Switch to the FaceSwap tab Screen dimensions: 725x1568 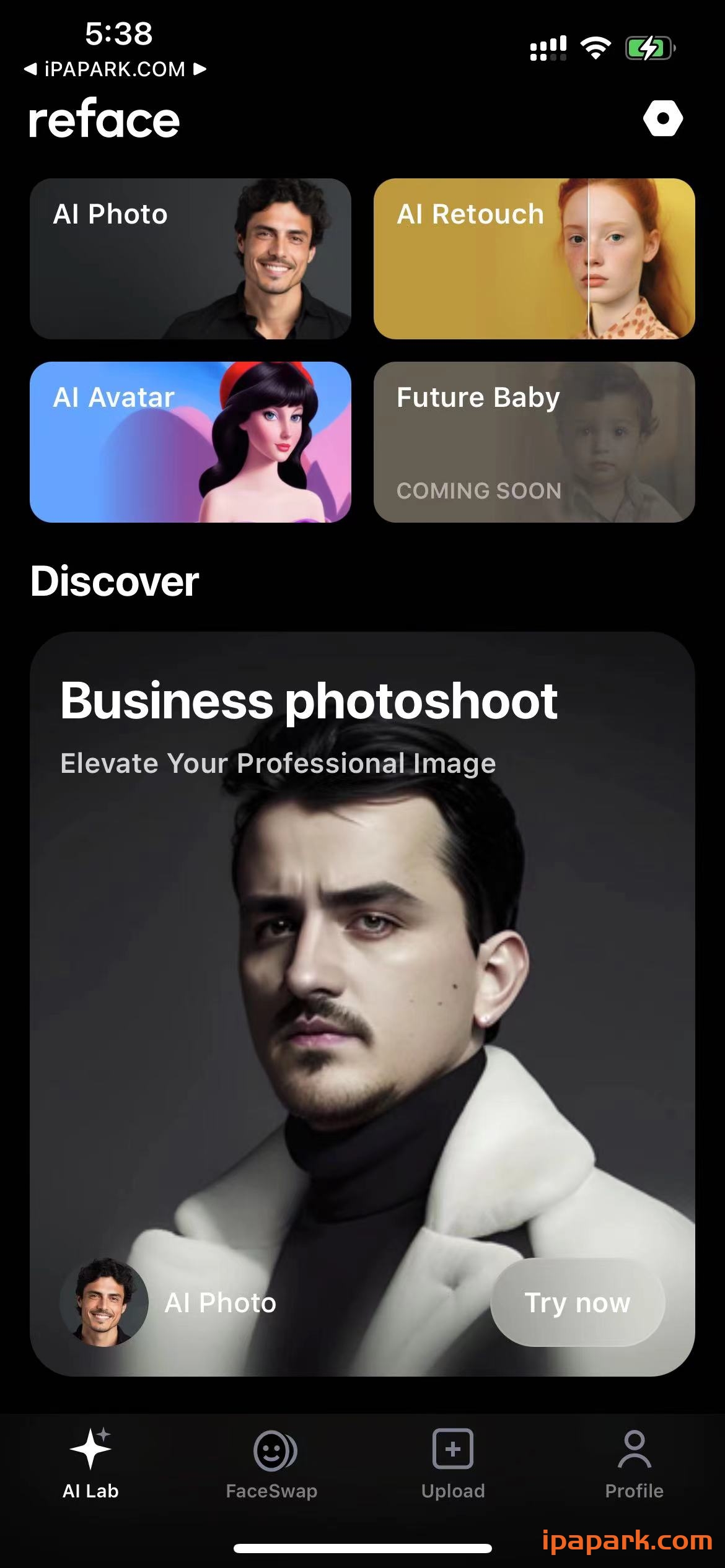[271, 1464]
